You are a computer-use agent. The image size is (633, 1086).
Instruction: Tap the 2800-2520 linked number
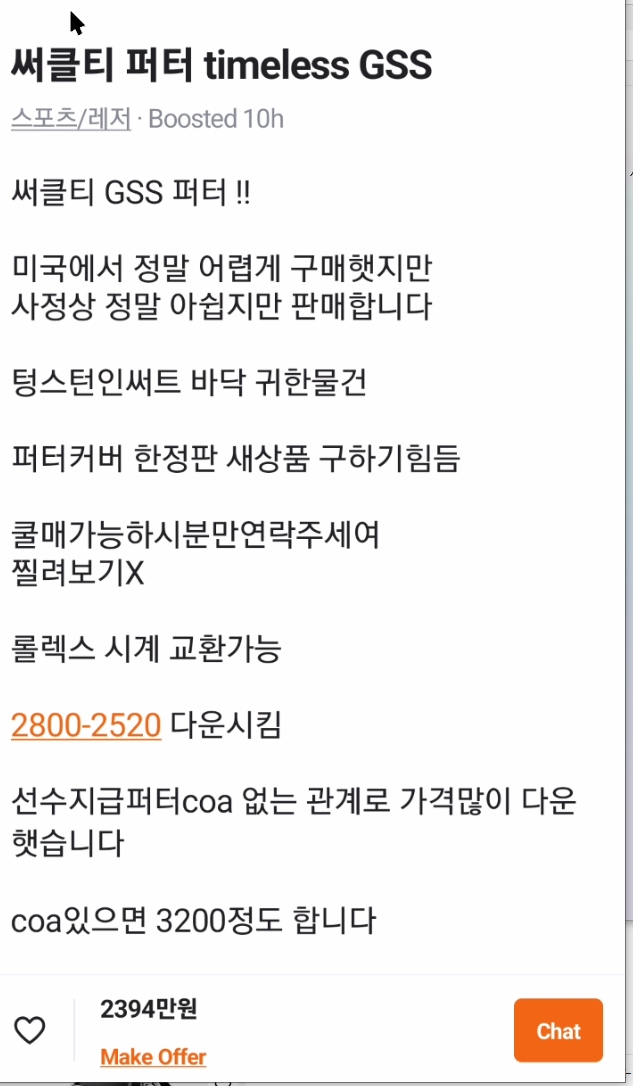click(x=87, y=725)
